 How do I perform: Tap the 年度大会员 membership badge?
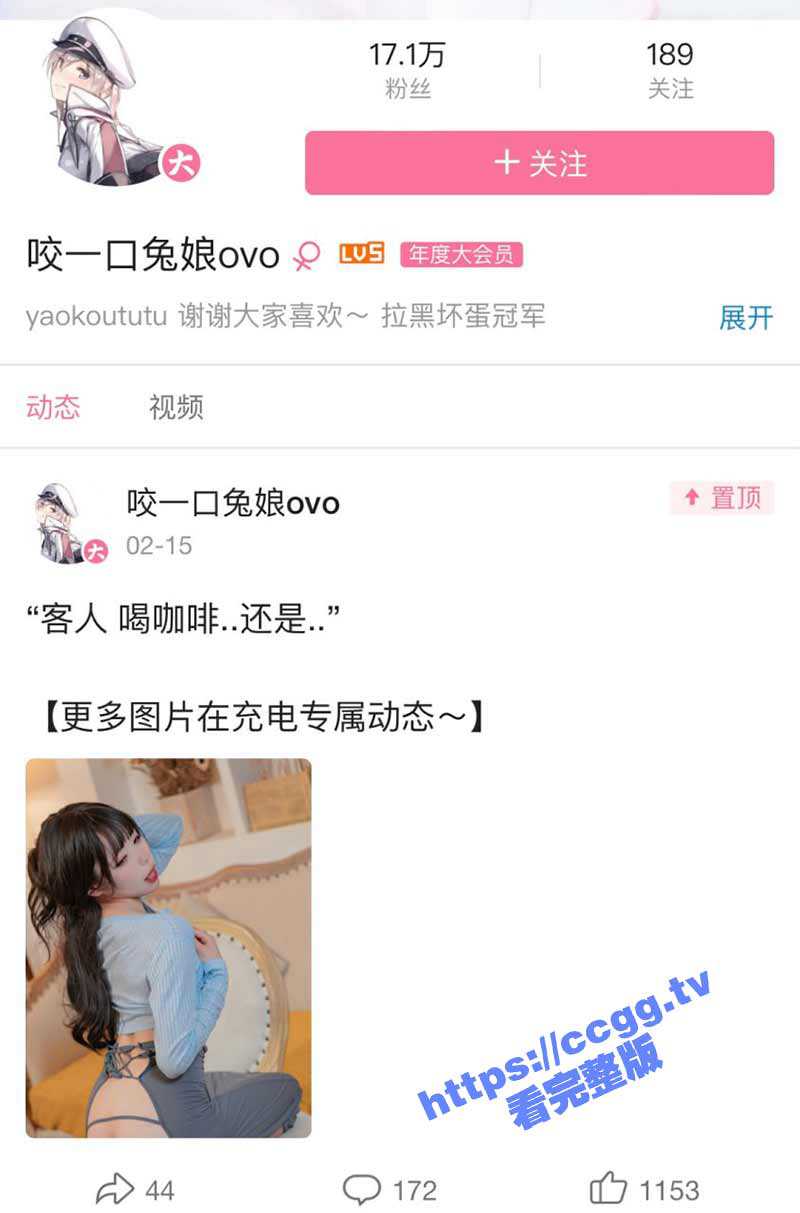461,255
